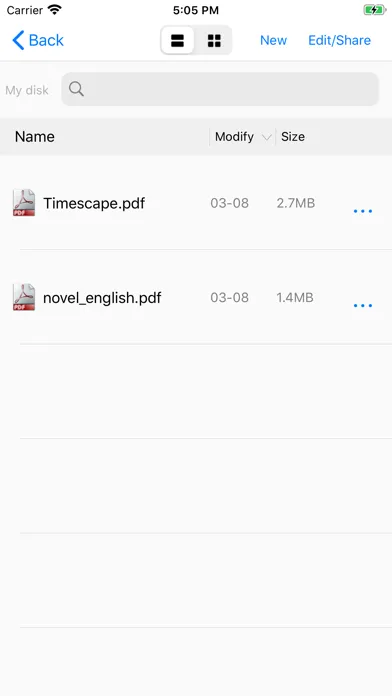Viewport: 392px width, 696px height.
Task: Sort files by Size column
Action: 293,137
